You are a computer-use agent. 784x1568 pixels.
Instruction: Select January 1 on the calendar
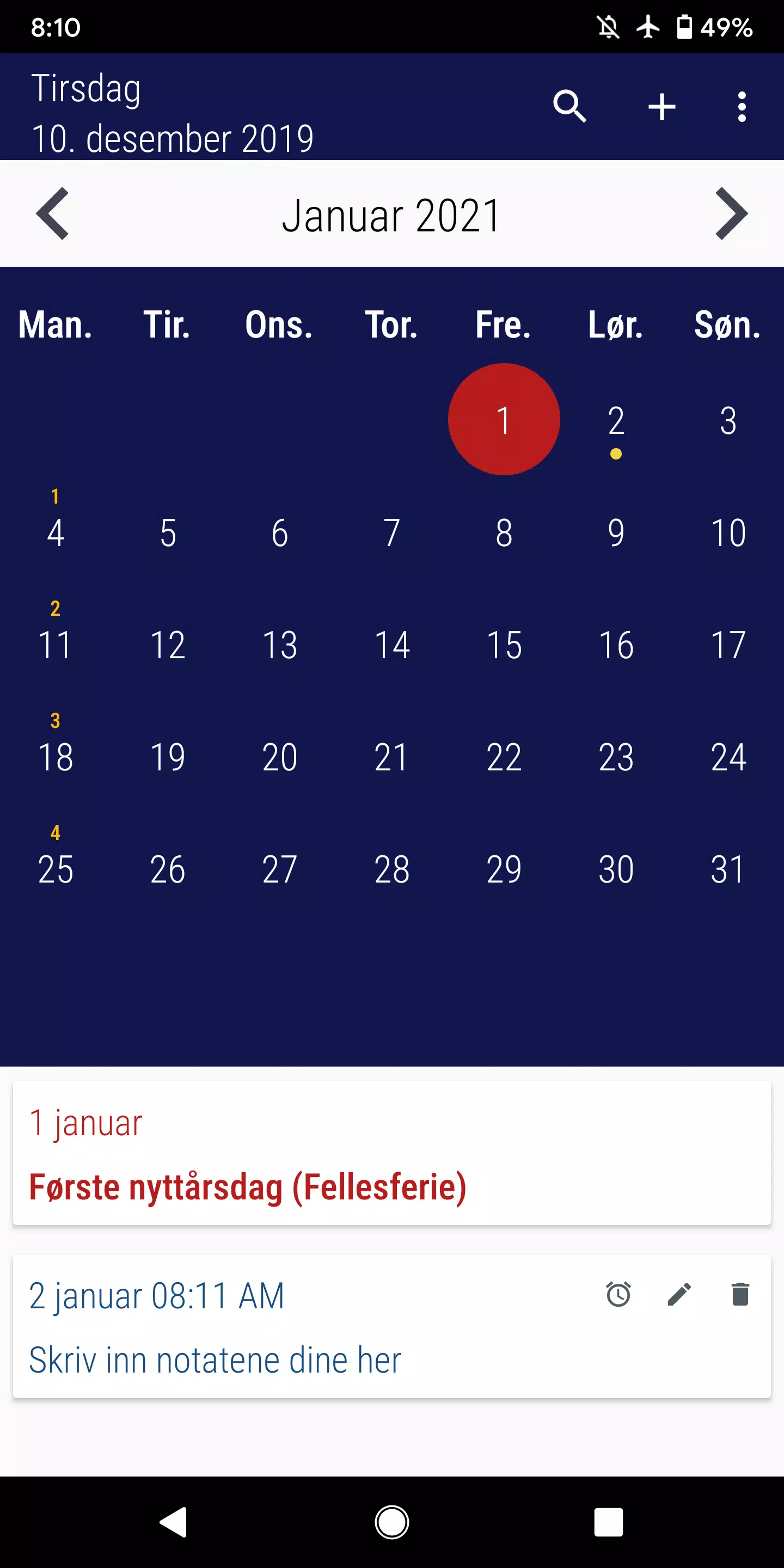coord(504,419)
